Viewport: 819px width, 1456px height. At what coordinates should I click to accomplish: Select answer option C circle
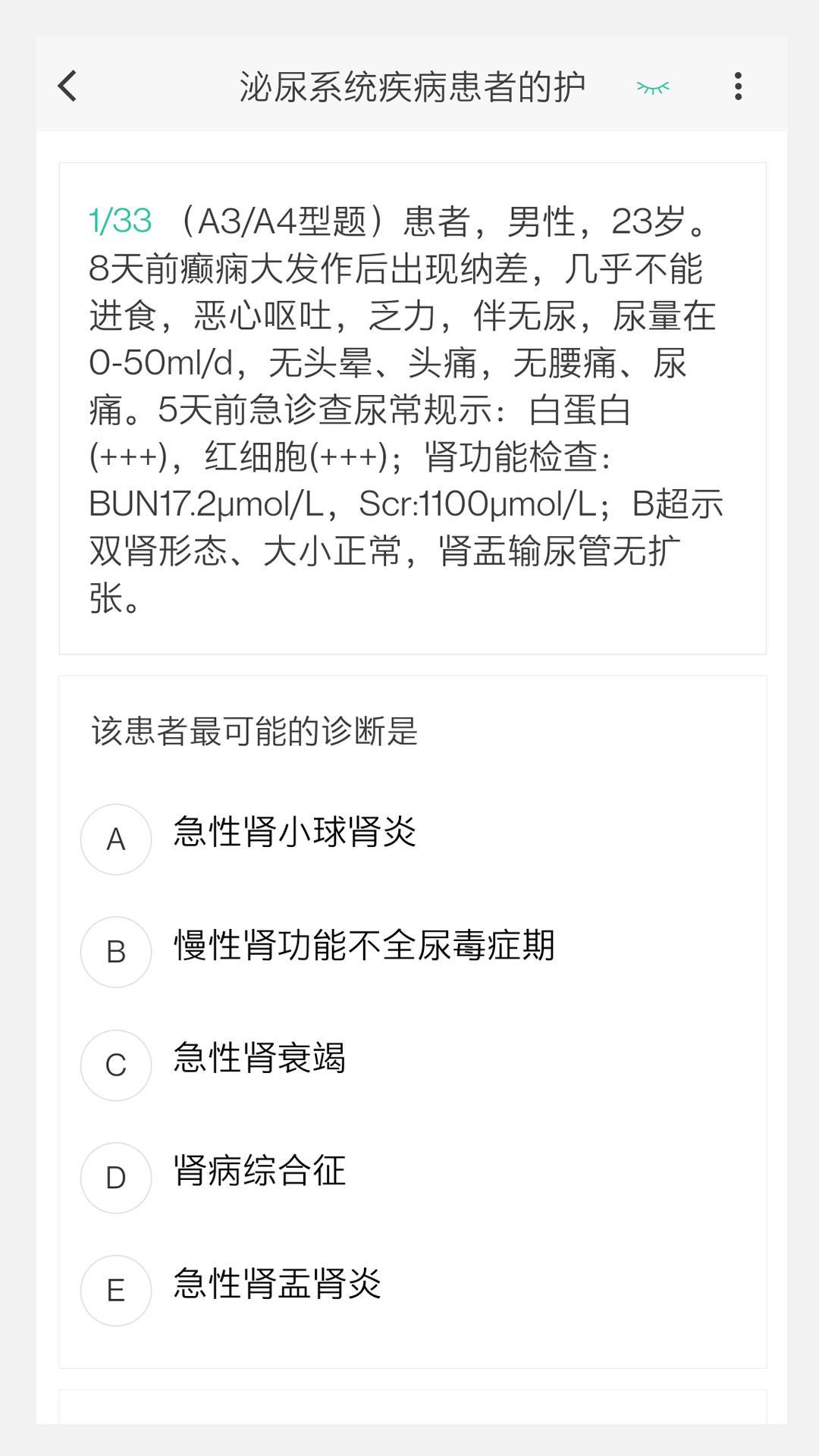point(115,1065)
